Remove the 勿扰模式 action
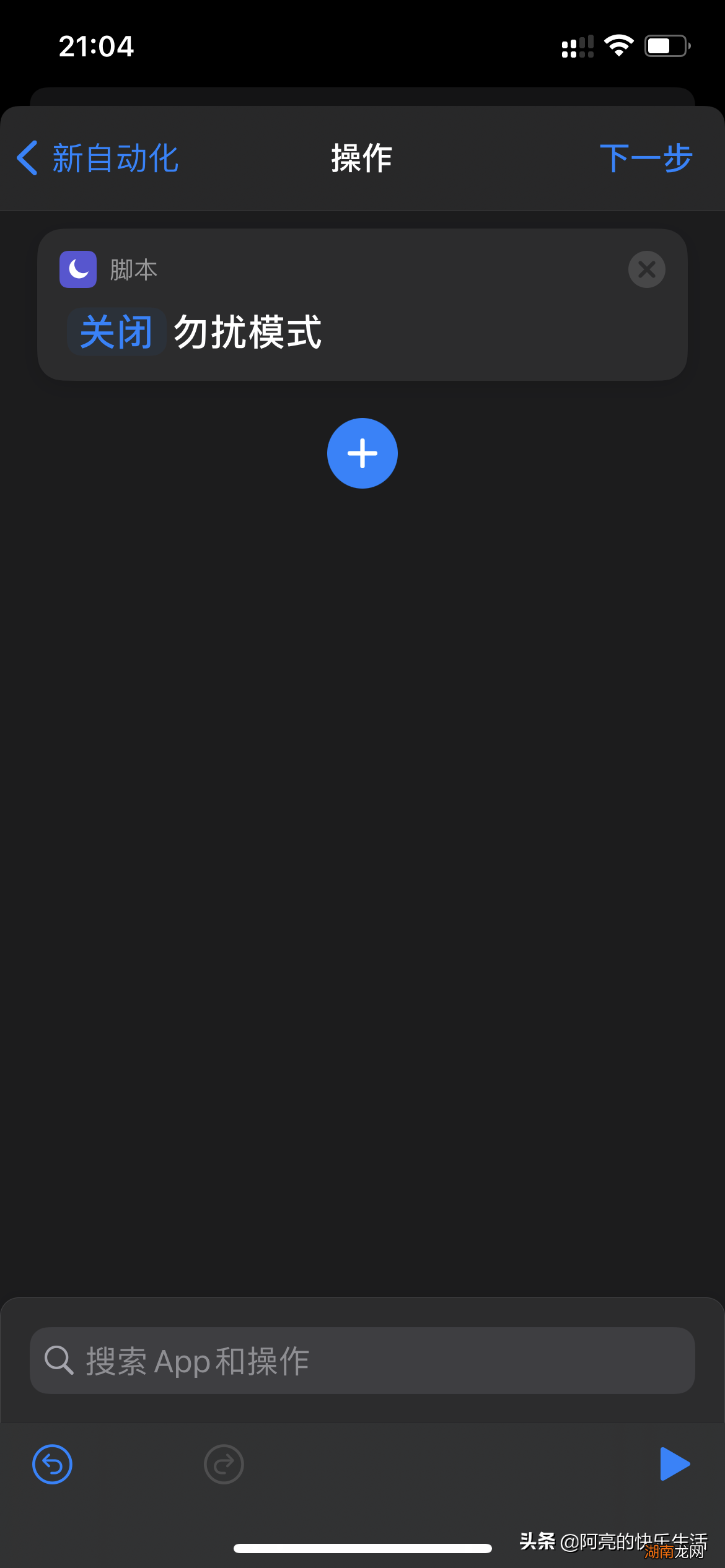This screenshot has width=725, height=1568. click(x=646, y=269)
